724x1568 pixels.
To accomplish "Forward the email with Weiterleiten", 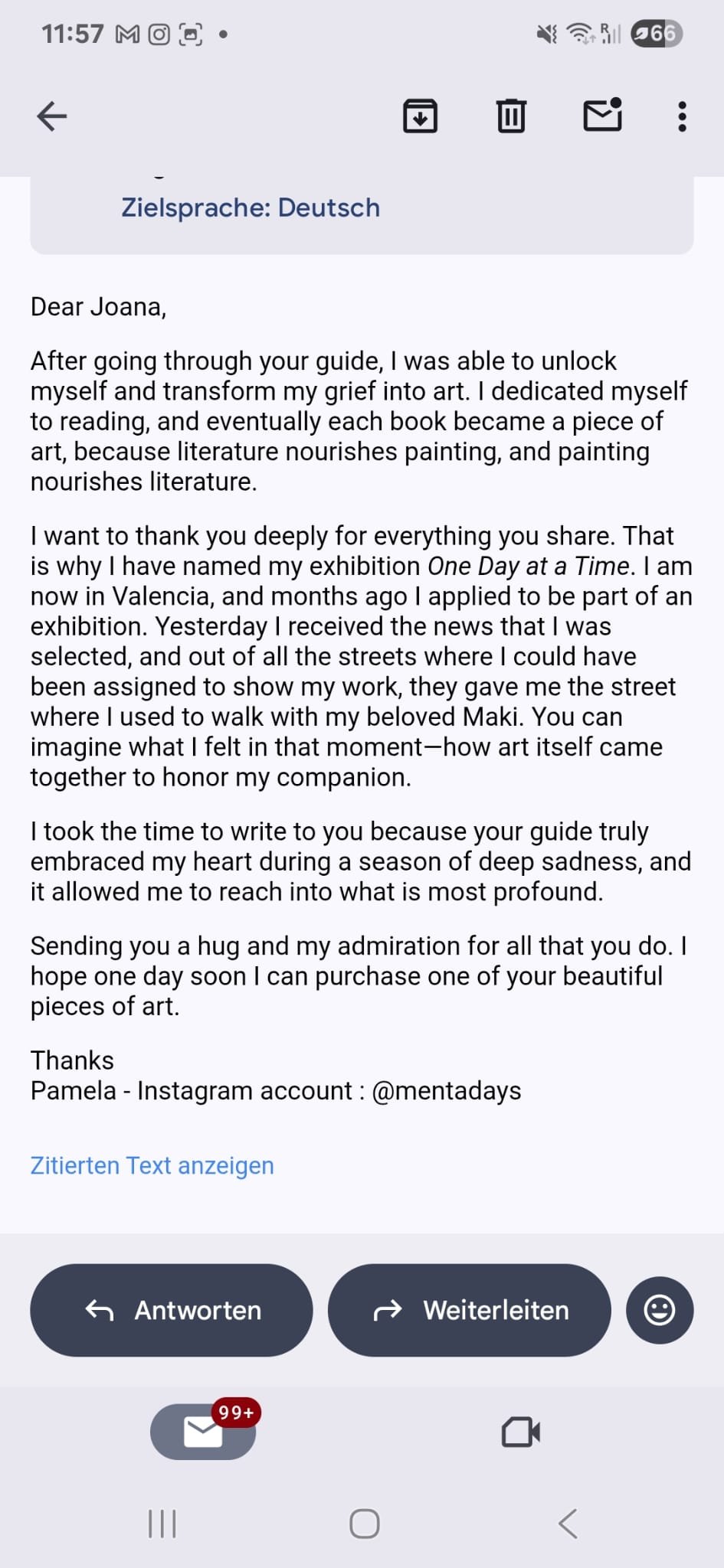I will 469,1310.
